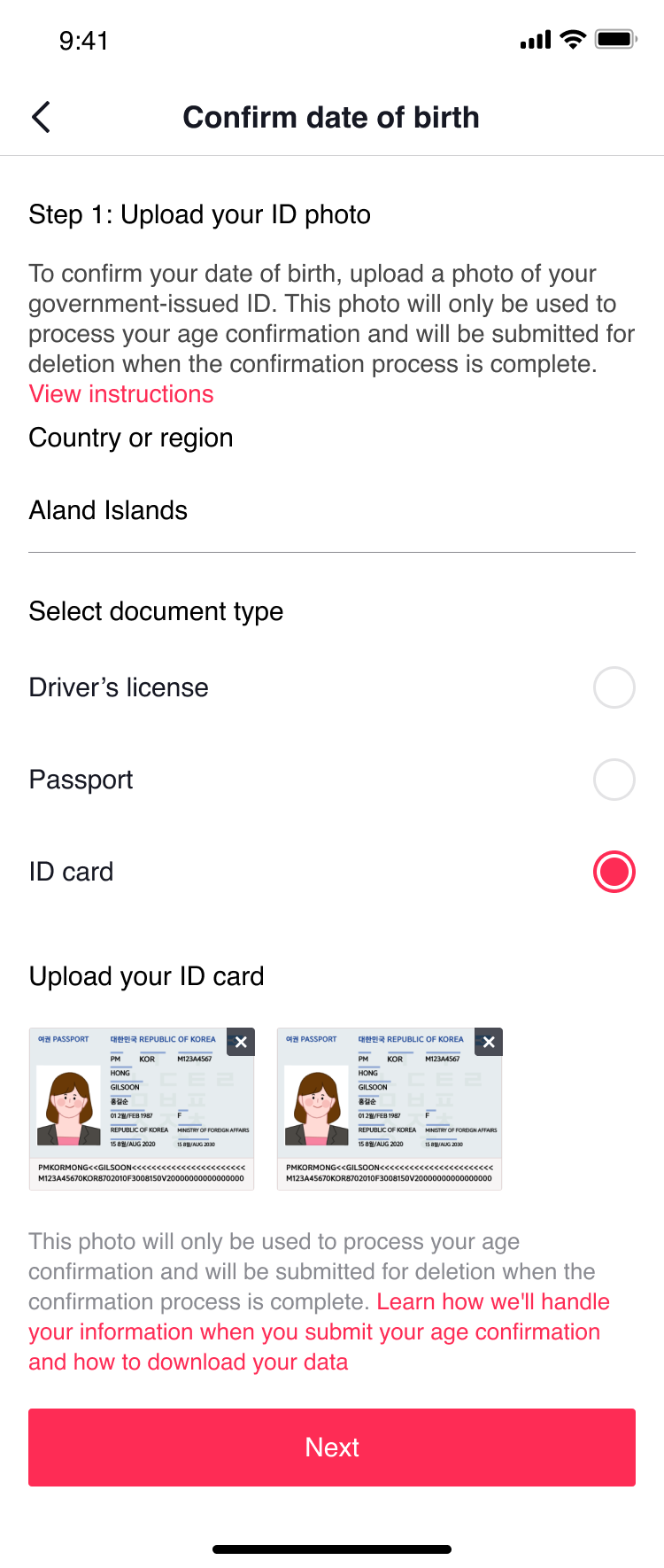Choose Passport as document type
The image size is (664, 1568).
[x=614, y=780]
